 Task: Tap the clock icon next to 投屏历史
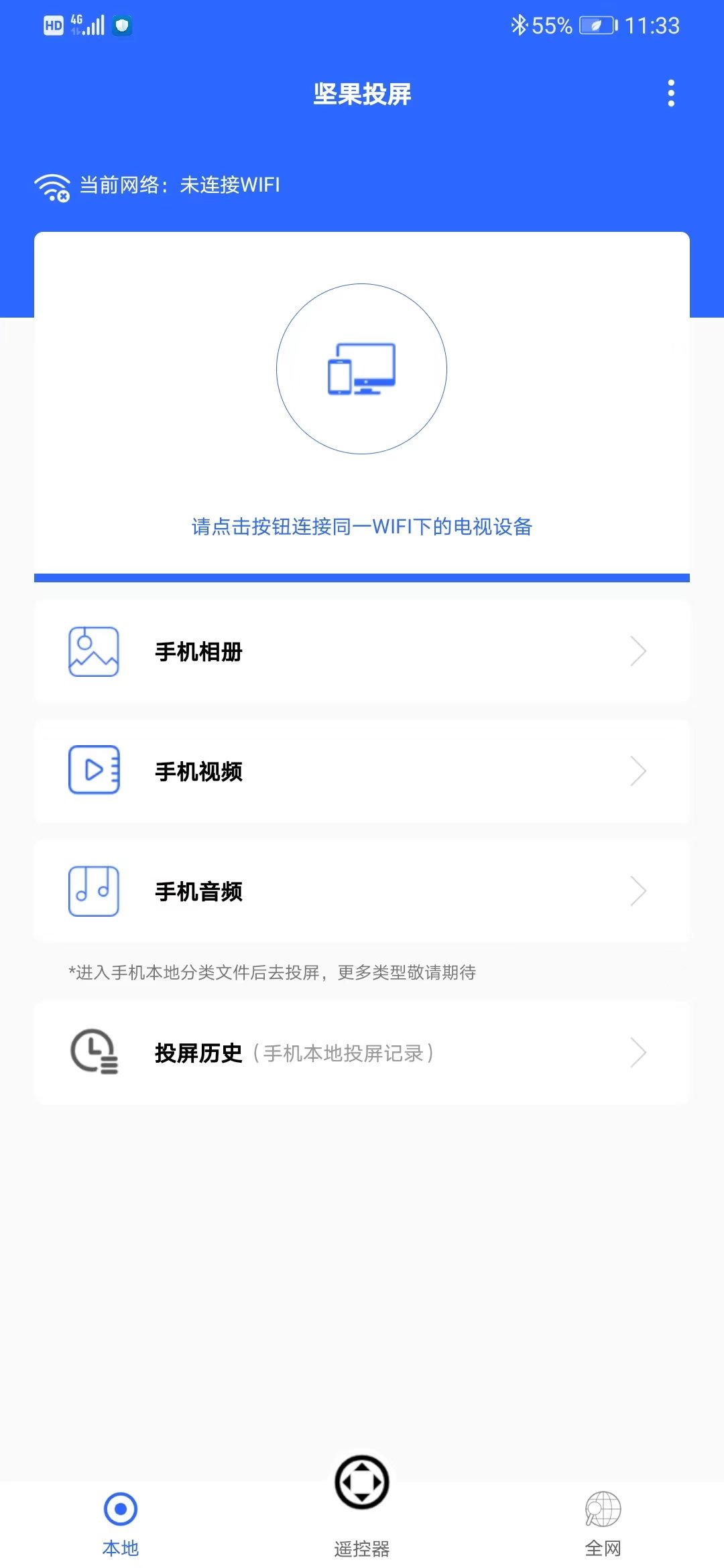[94, 1053]
